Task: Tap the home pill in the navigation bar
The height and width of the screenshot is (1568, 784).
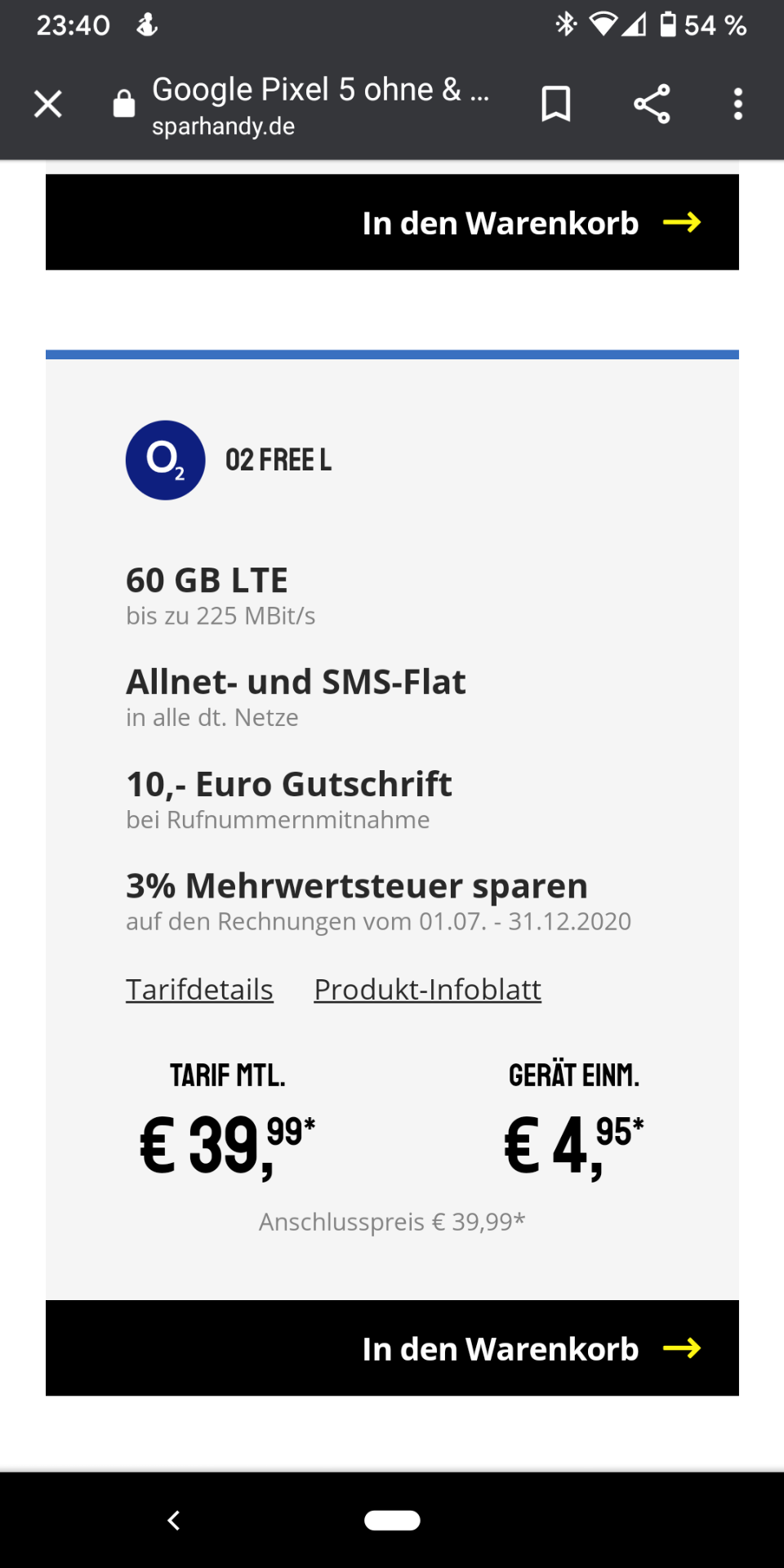Action: pyautogui.click(x=392, y=1520)
